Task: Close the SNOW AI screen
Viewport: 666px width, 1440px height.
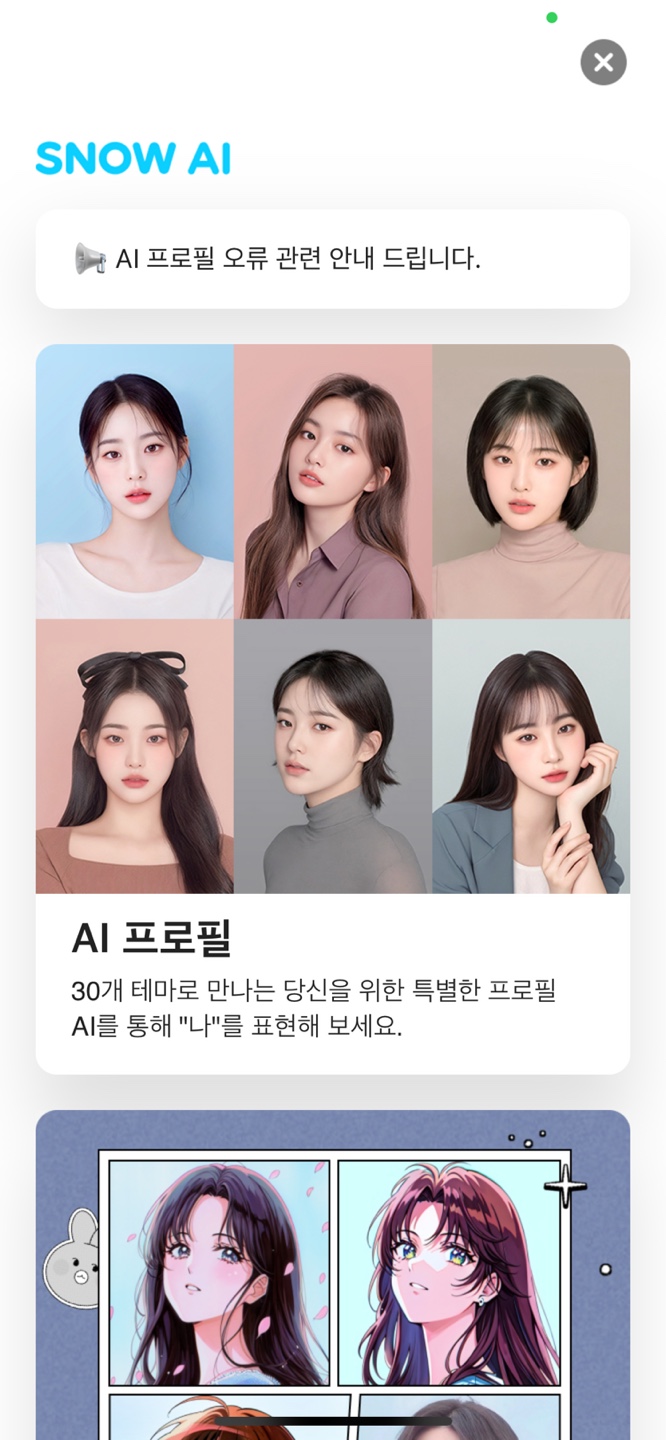Action: 603,63
